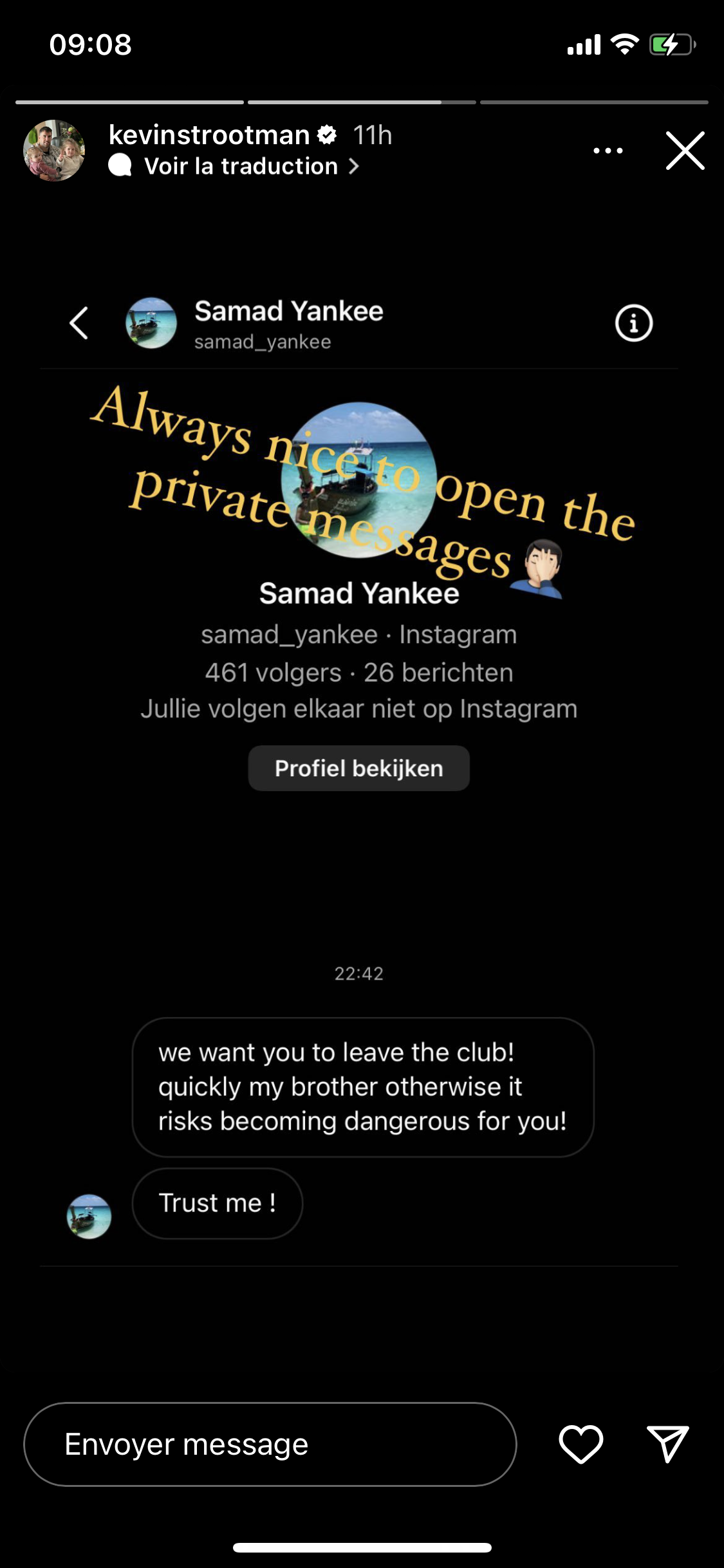Like this story with the heart
The height and width of the screenshot is (1568, 724).
pos(580,1444)
